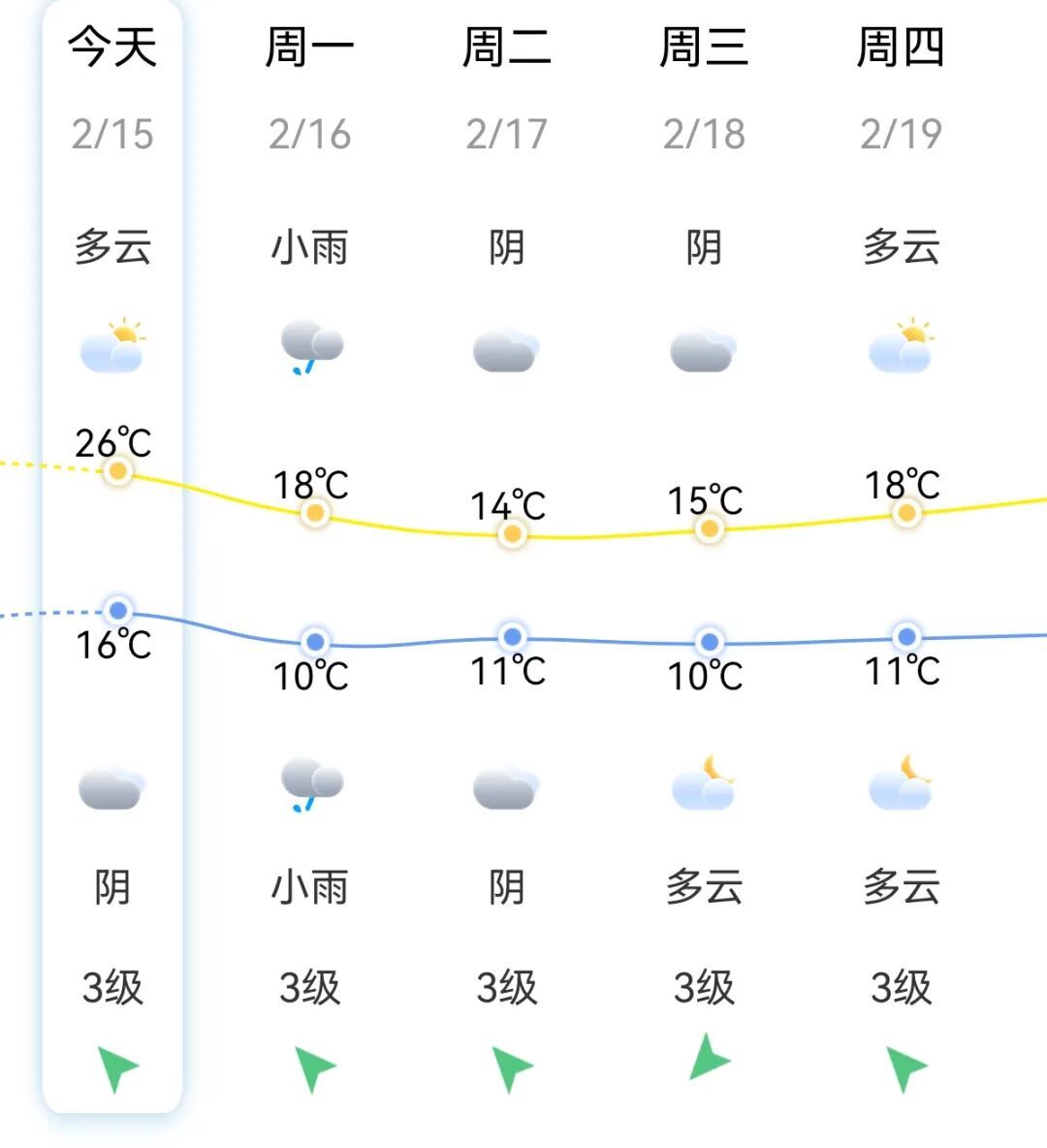The image size is (1047, 1148).
Task: Select the light rain cloud icon under 周一
Action: [x=310, y=347]
